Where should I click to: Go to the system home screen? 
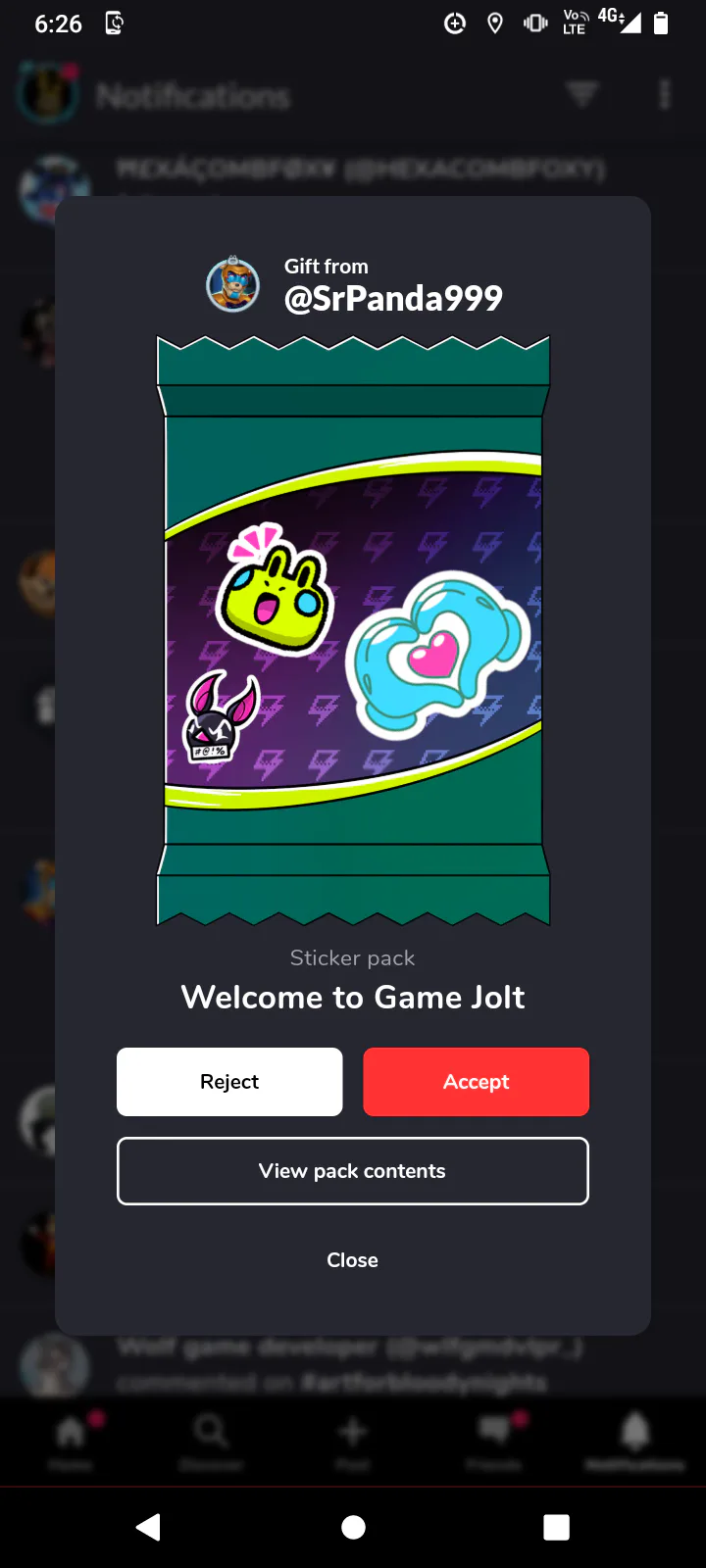[353, 1527]
